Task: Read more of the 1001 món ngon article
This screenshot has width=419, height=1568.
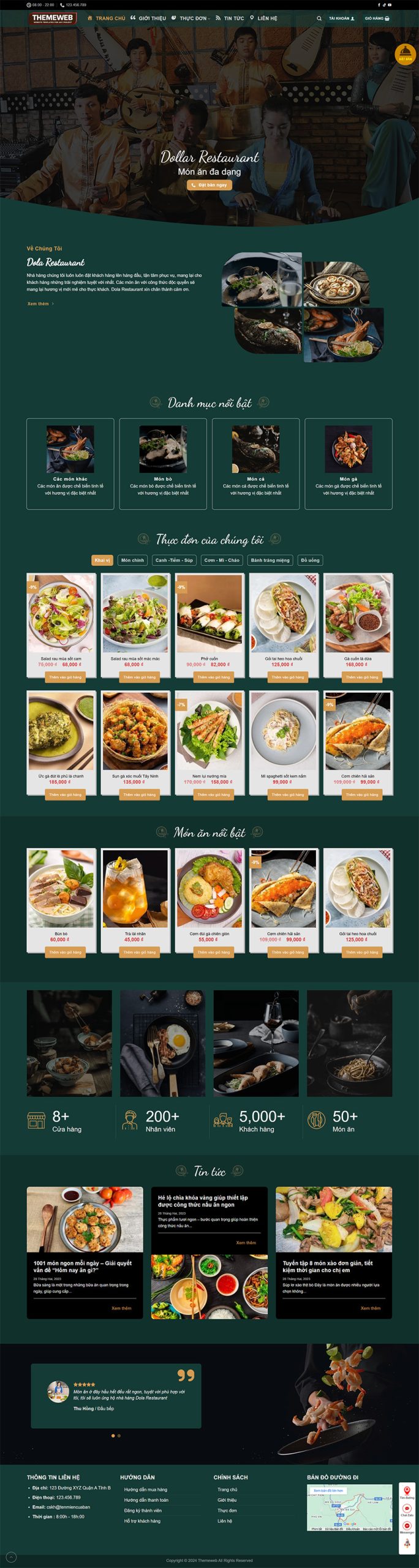Action: pyautogui.click(x=121, y=1308)
